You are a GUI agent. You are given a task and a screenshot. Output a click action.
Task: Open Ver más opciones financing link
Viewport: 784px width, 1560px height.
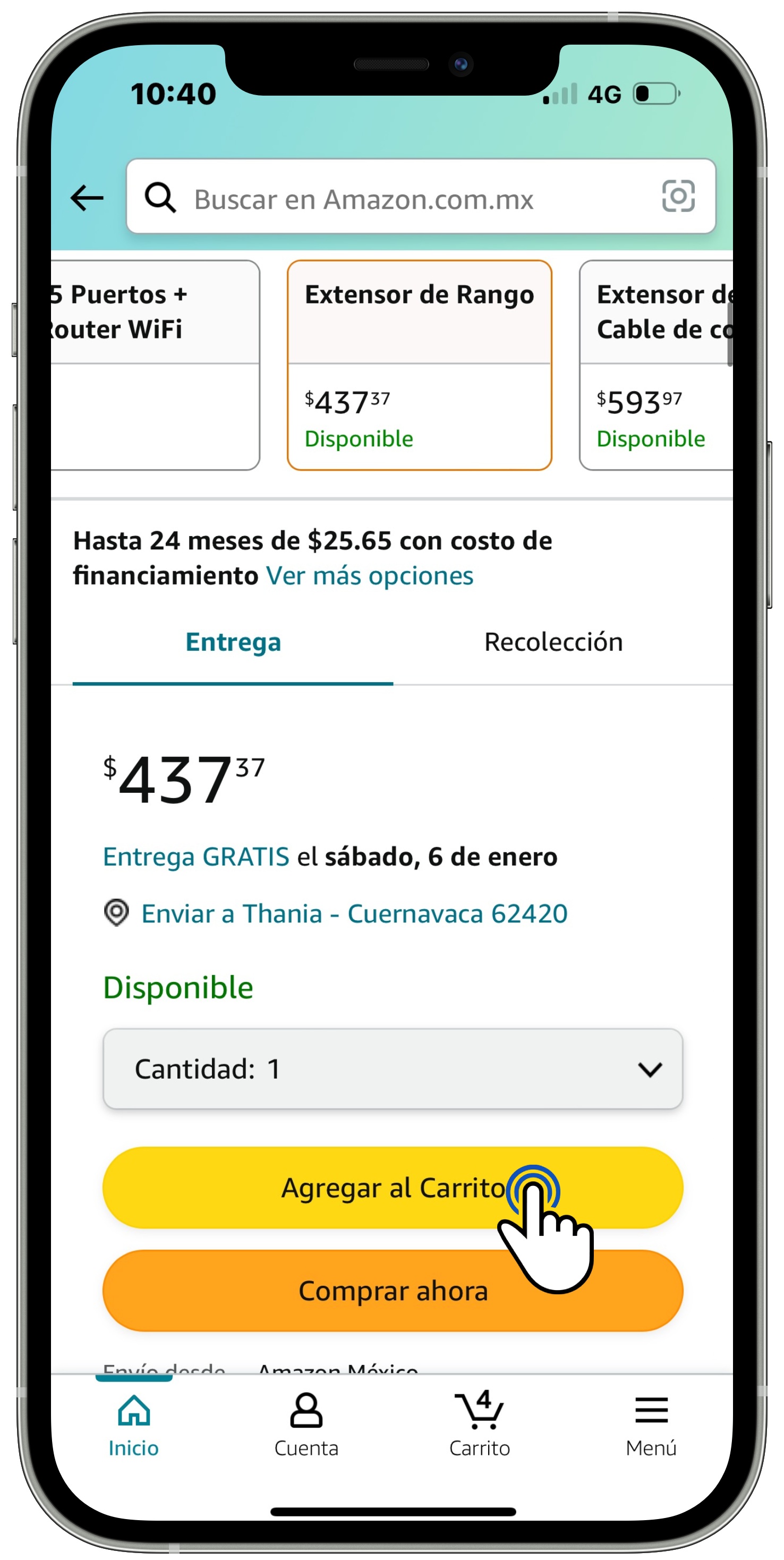(x=370, y=576)
